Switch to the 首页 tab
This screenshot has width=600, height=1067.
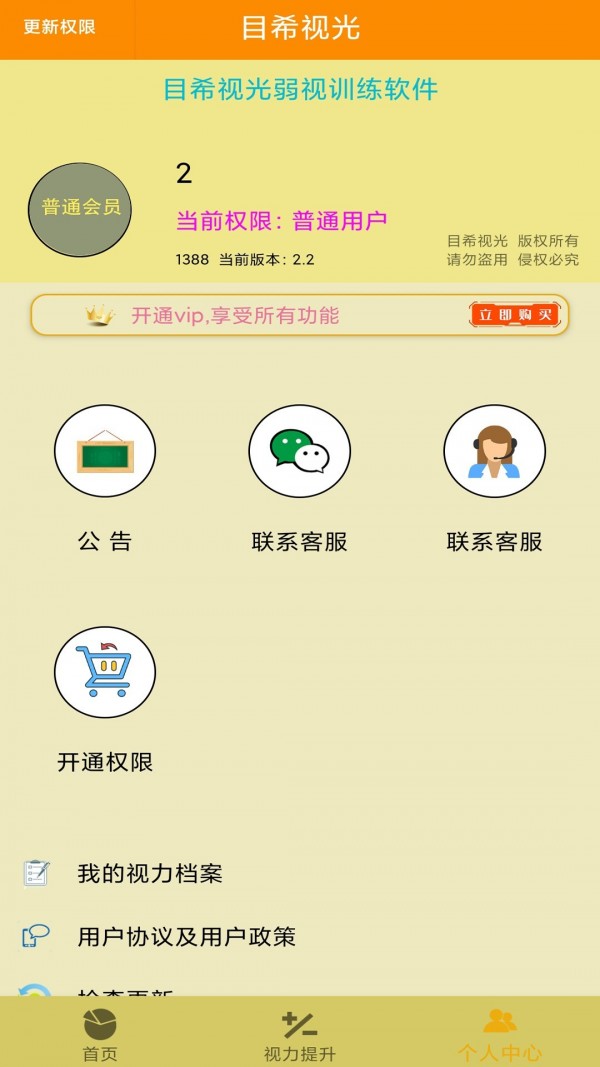[100, 1033]
